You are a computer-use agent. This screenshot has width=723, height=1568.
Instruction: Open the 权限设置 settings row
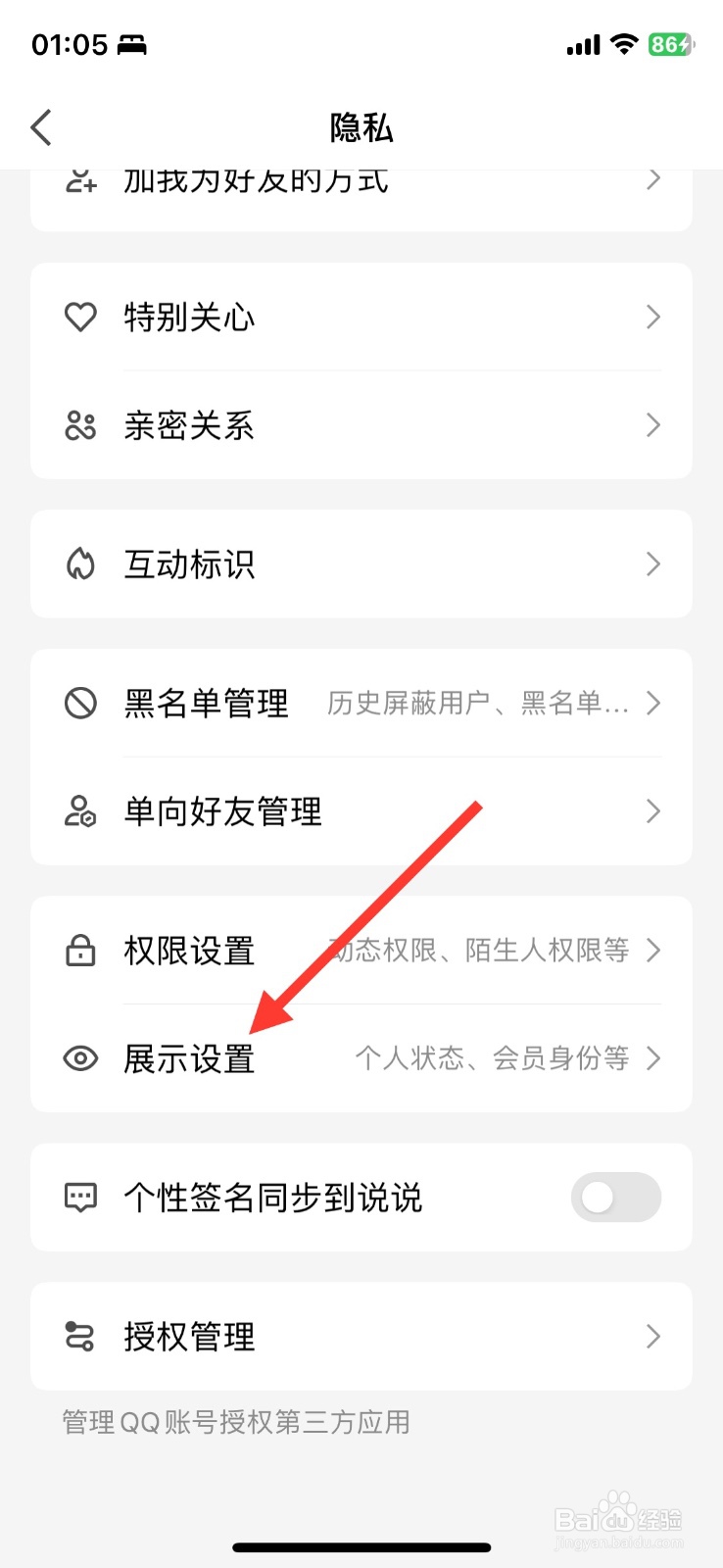pos(361,950)
